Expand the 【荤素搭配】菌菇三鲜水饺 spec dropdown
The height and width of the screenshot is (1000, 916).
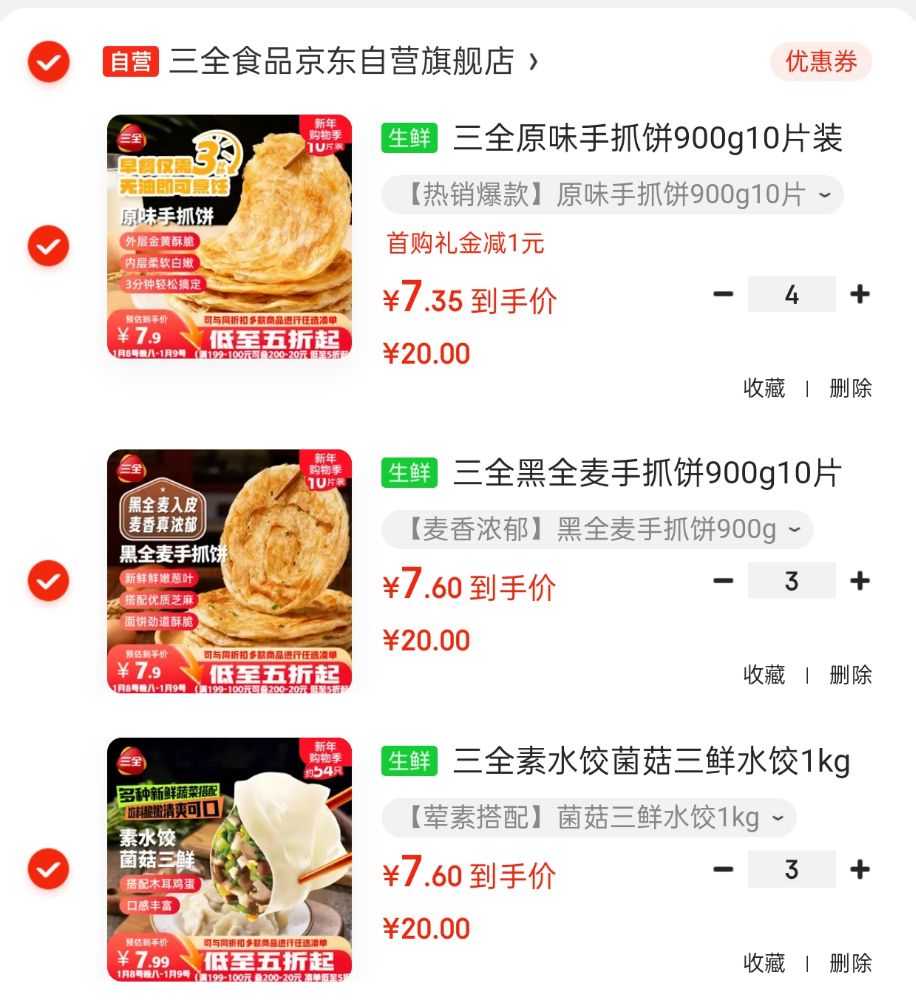pyautogui.click(x=589, y=818)
